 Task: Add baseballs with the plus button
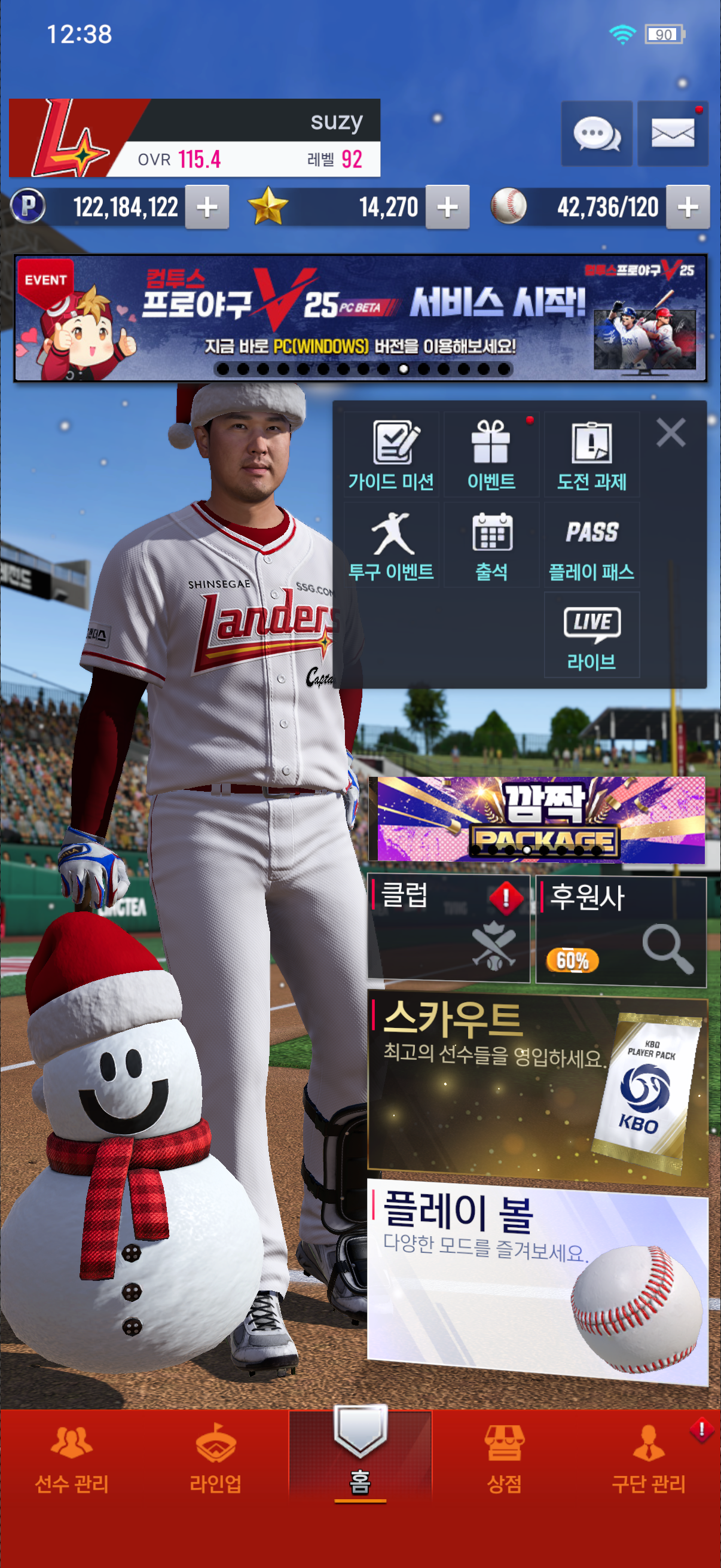tap(688, 208)
